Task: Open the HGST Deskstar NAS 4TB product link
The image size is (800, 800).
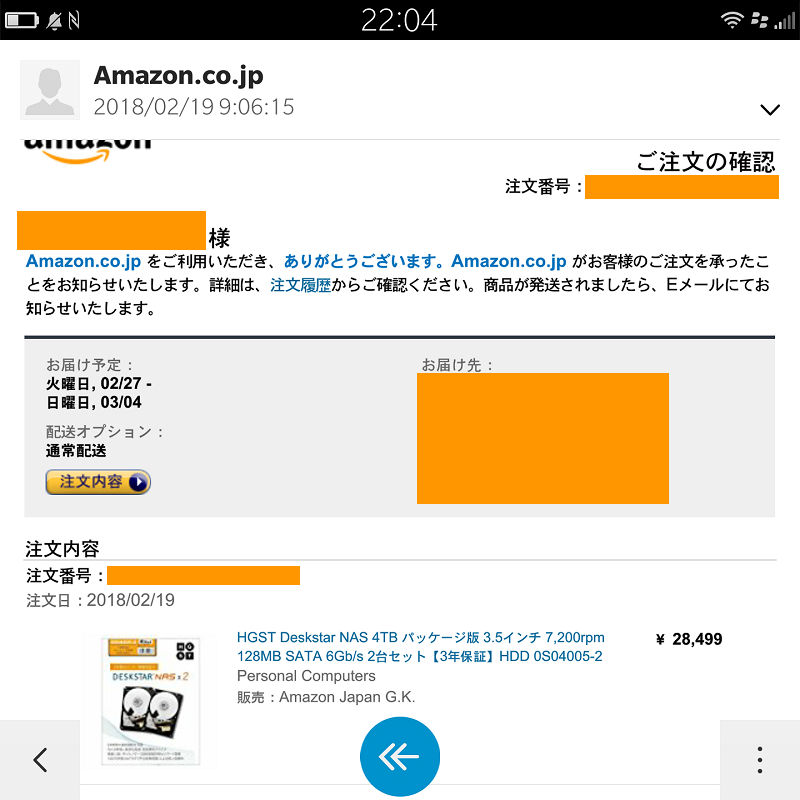Action: pyautogui.click(x=420, y=647)
